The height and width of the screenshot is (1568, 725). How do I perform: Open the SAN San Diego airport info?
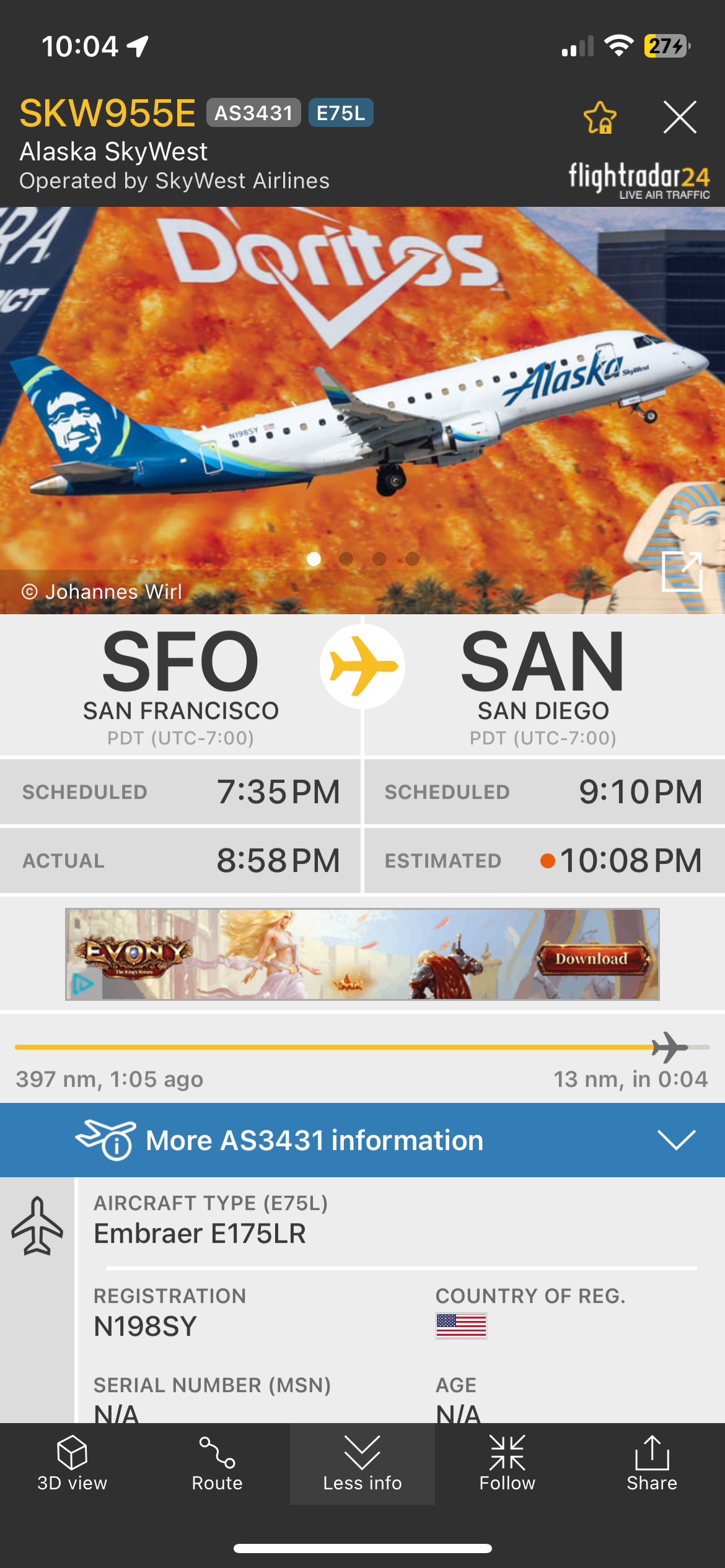(x=543, y=684)
